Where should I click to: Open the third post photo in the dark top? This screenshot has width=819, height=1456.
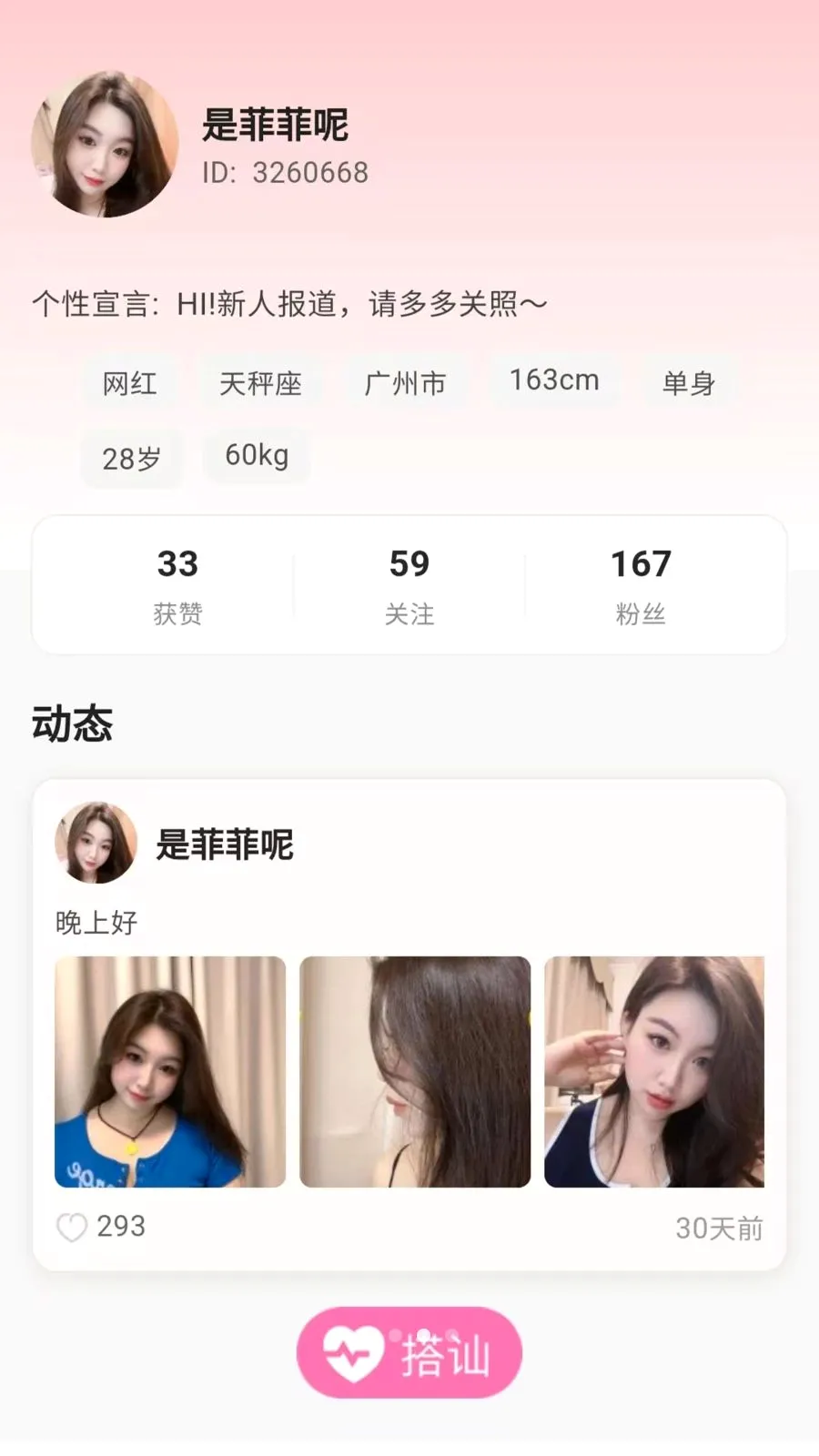[x=654, y=1072]
